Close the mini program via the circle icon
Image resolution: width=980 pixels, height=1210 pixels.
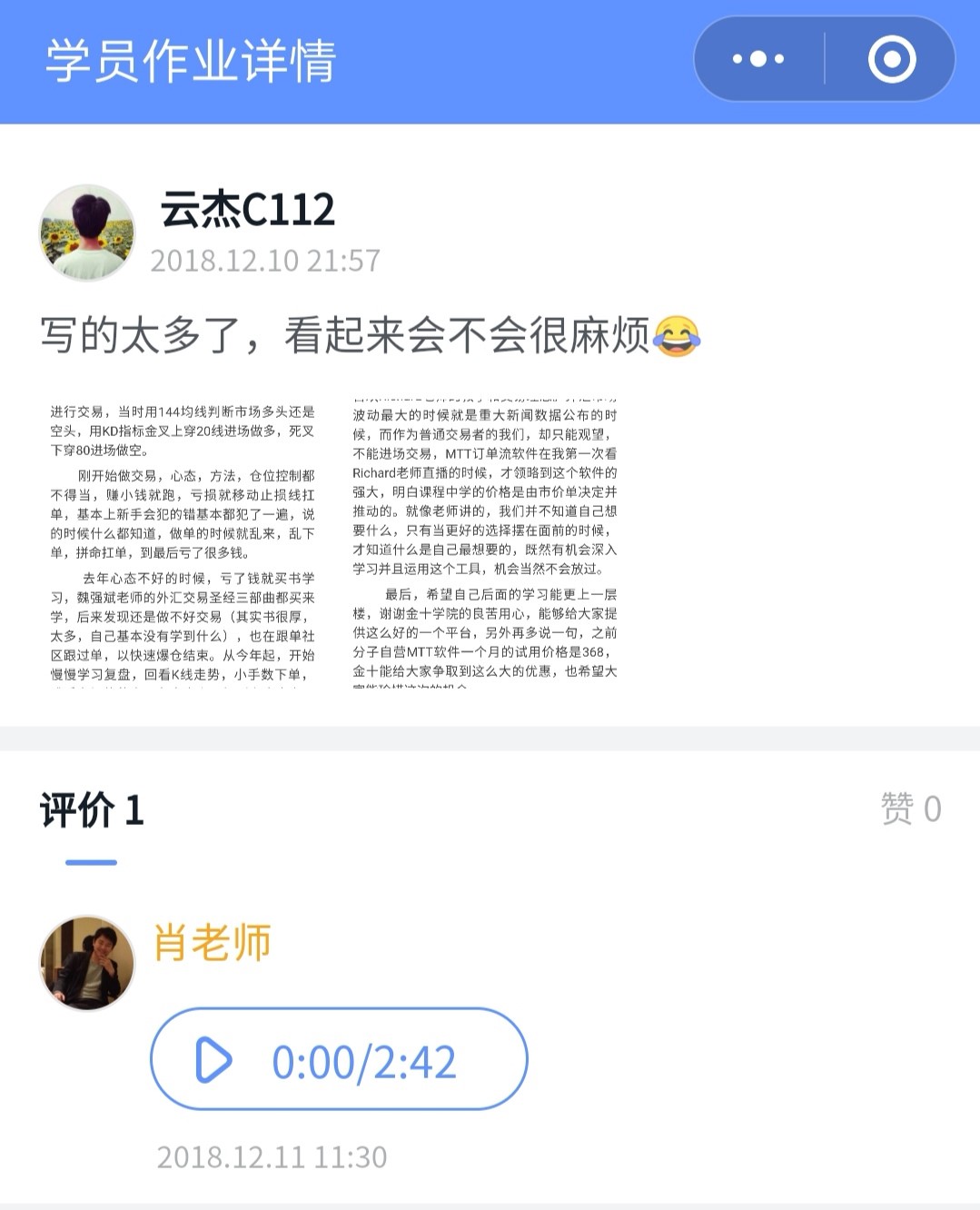tap(891, 59)
